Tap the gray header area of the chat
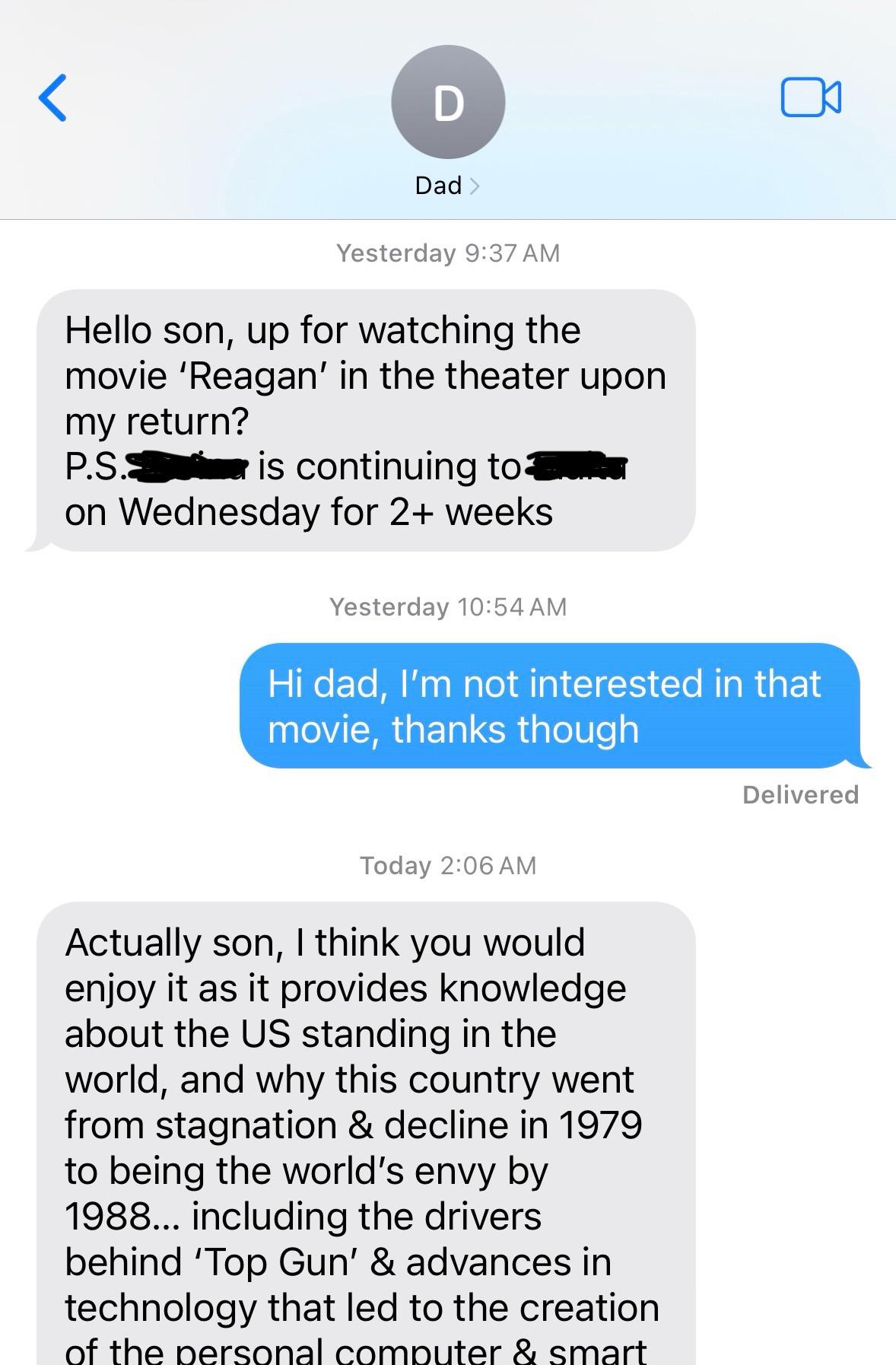 228,107
